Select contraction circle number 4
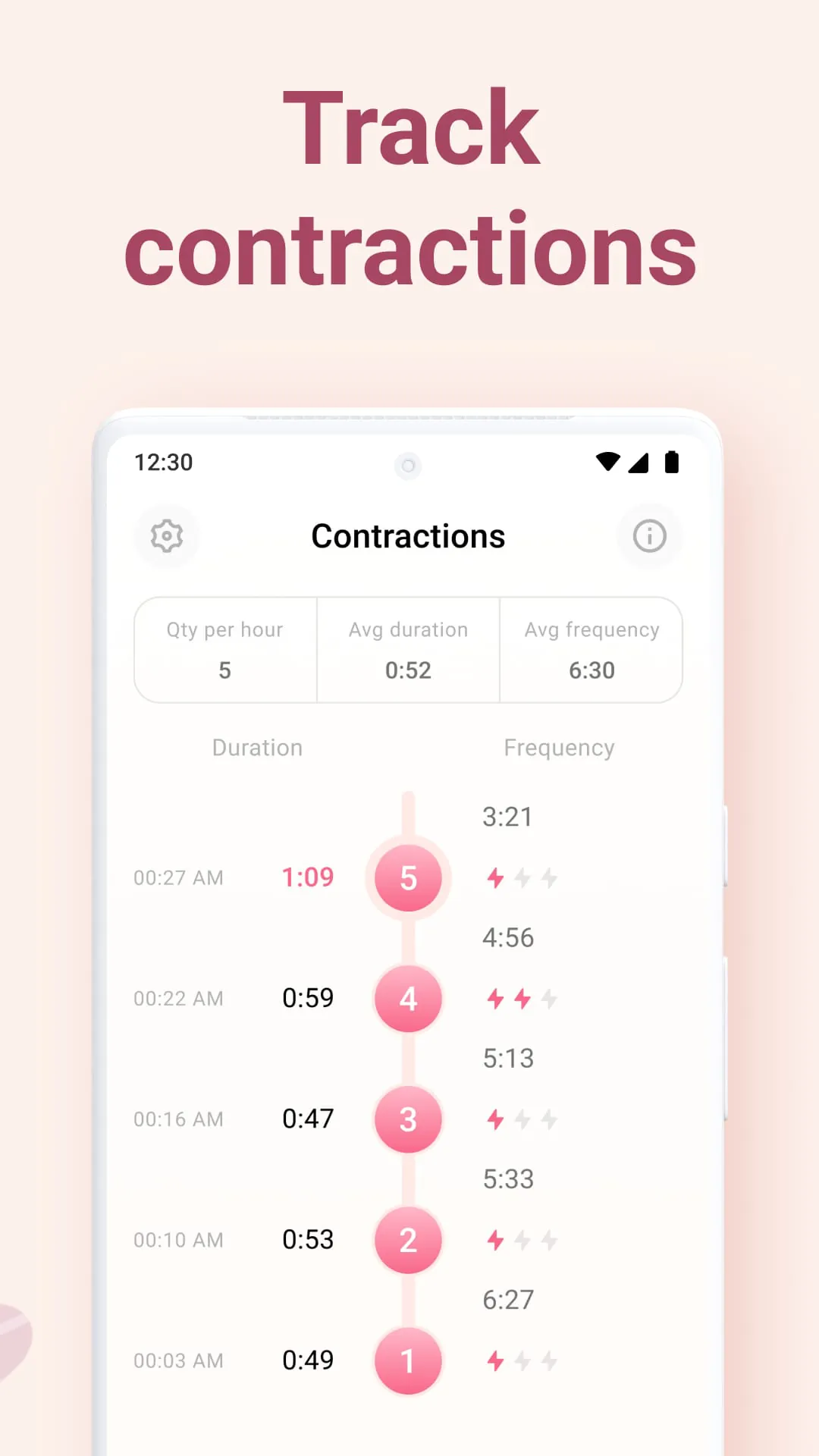 pyautogui.click(x=408, y=999)
